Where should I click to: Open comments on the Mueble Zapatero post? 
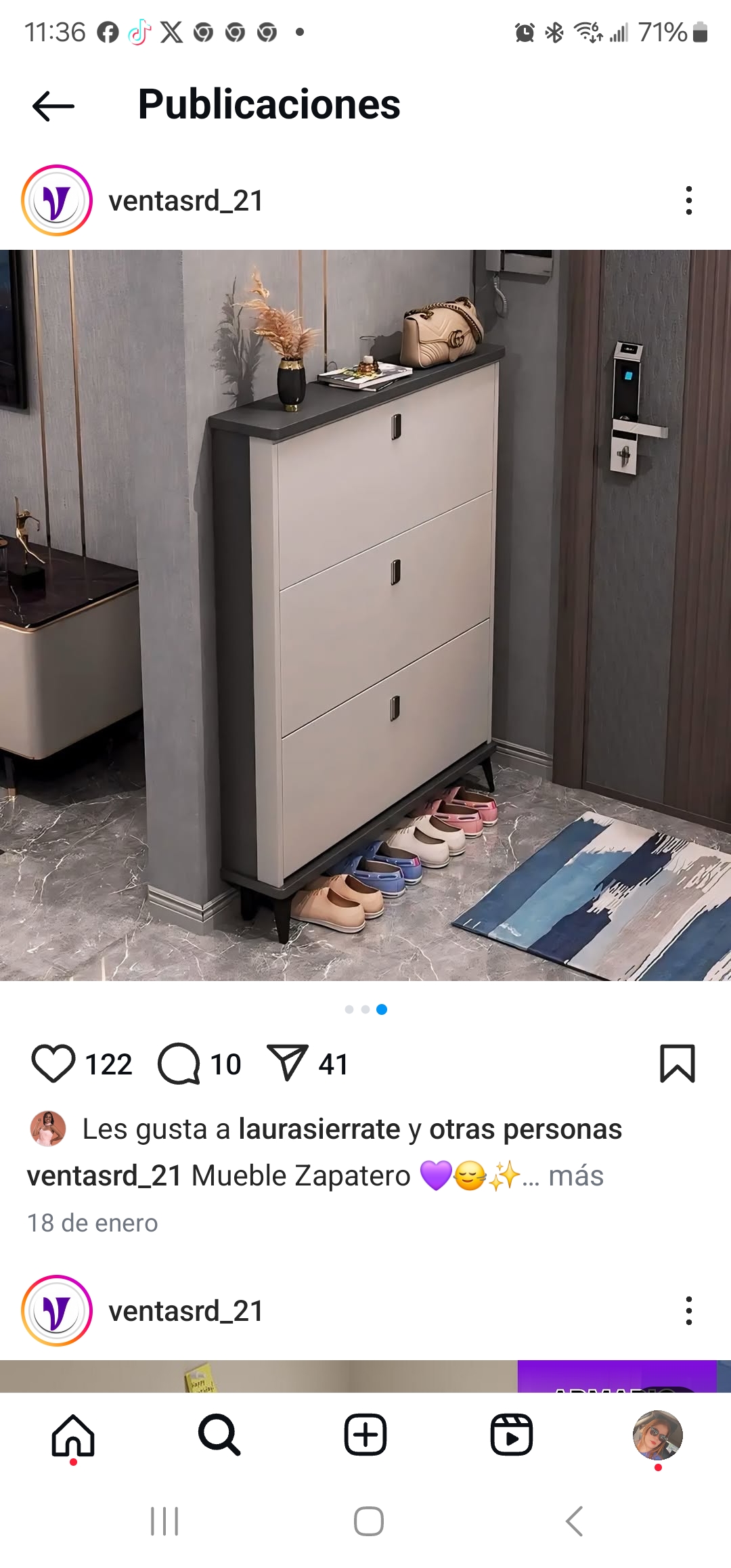(179, 1064)
